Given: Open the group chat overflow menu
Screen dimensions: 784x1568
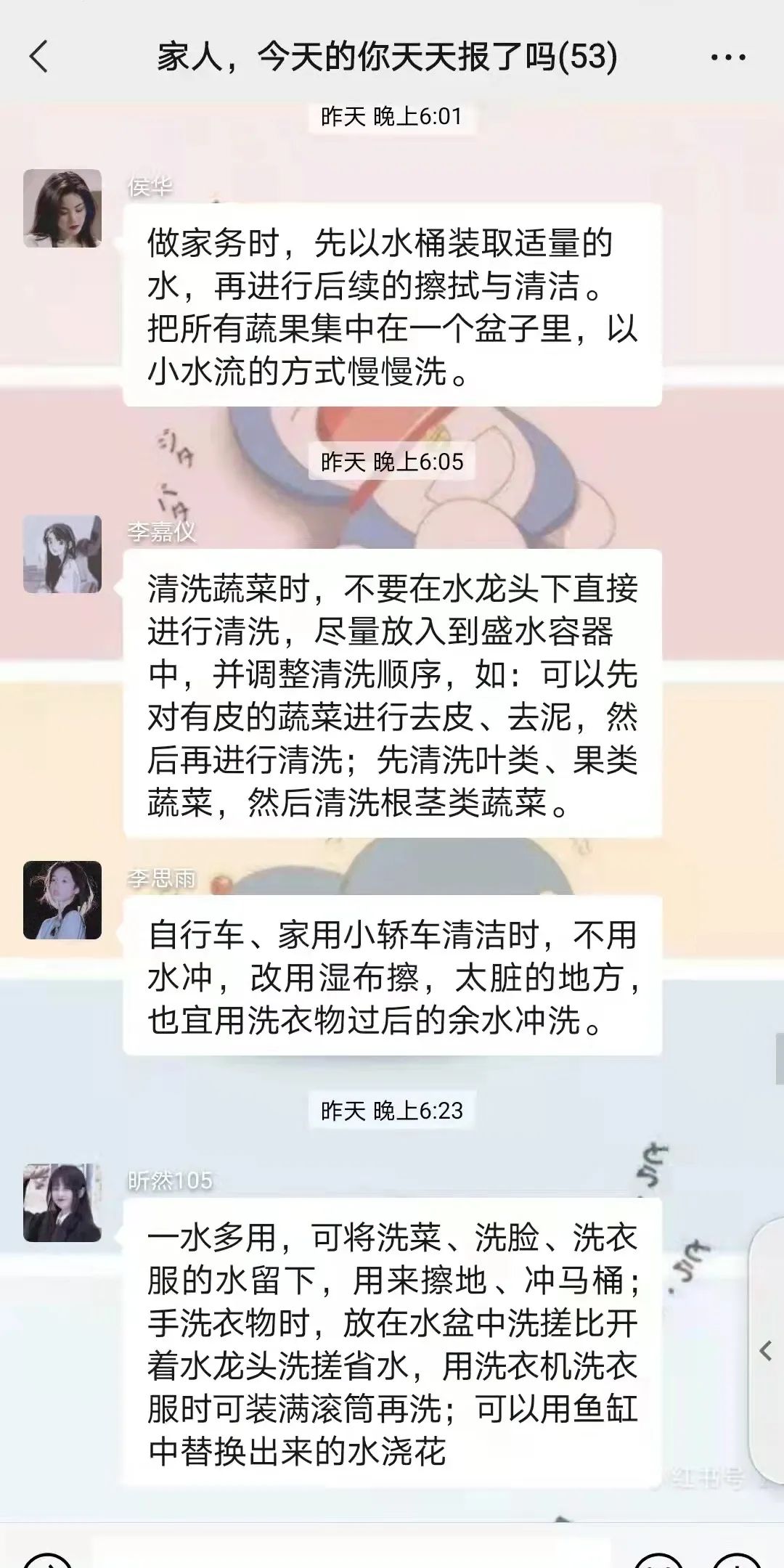Looking at the screenshot, I should point(727,57).
